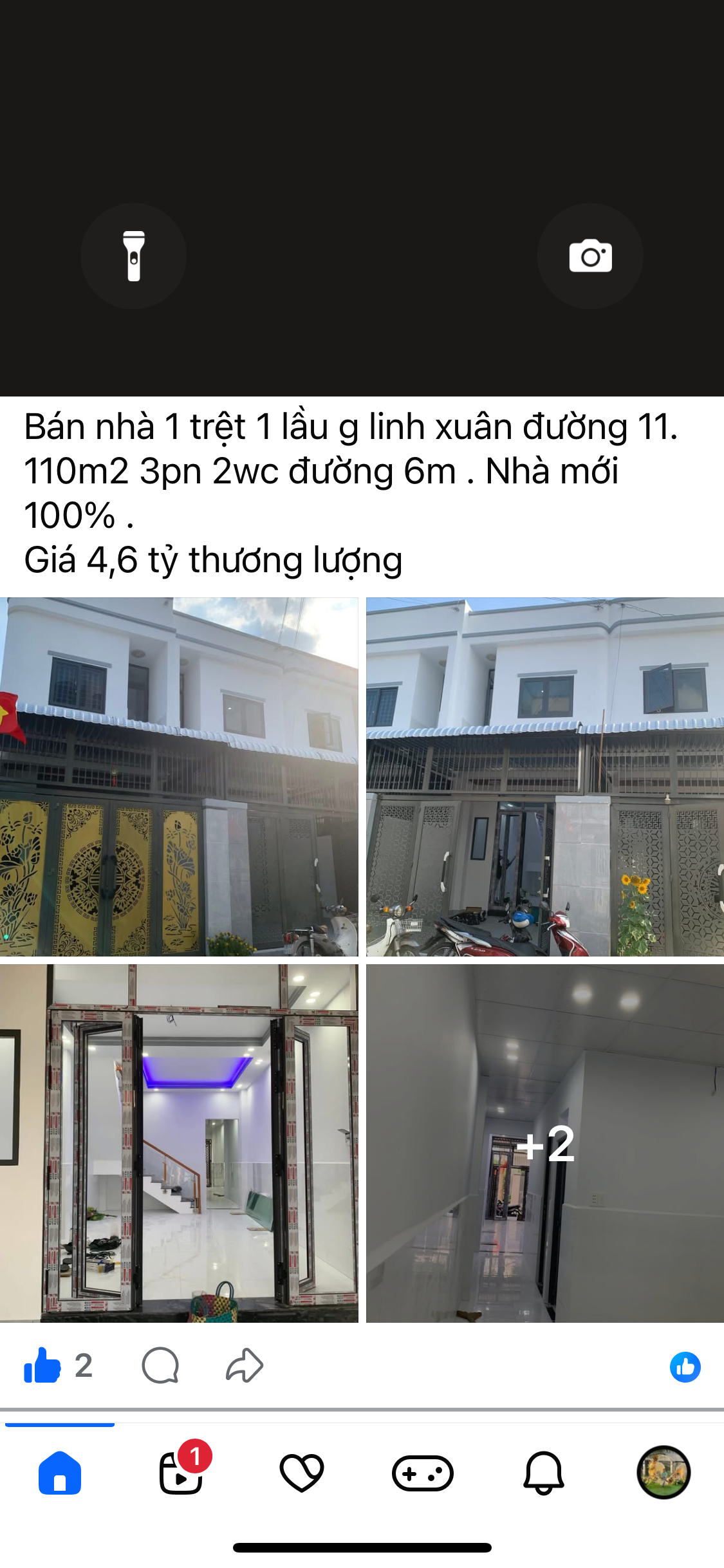Screen dimensions: 724x1568
Task: Like the house listing post
Action: click(x=42, y=1365)
